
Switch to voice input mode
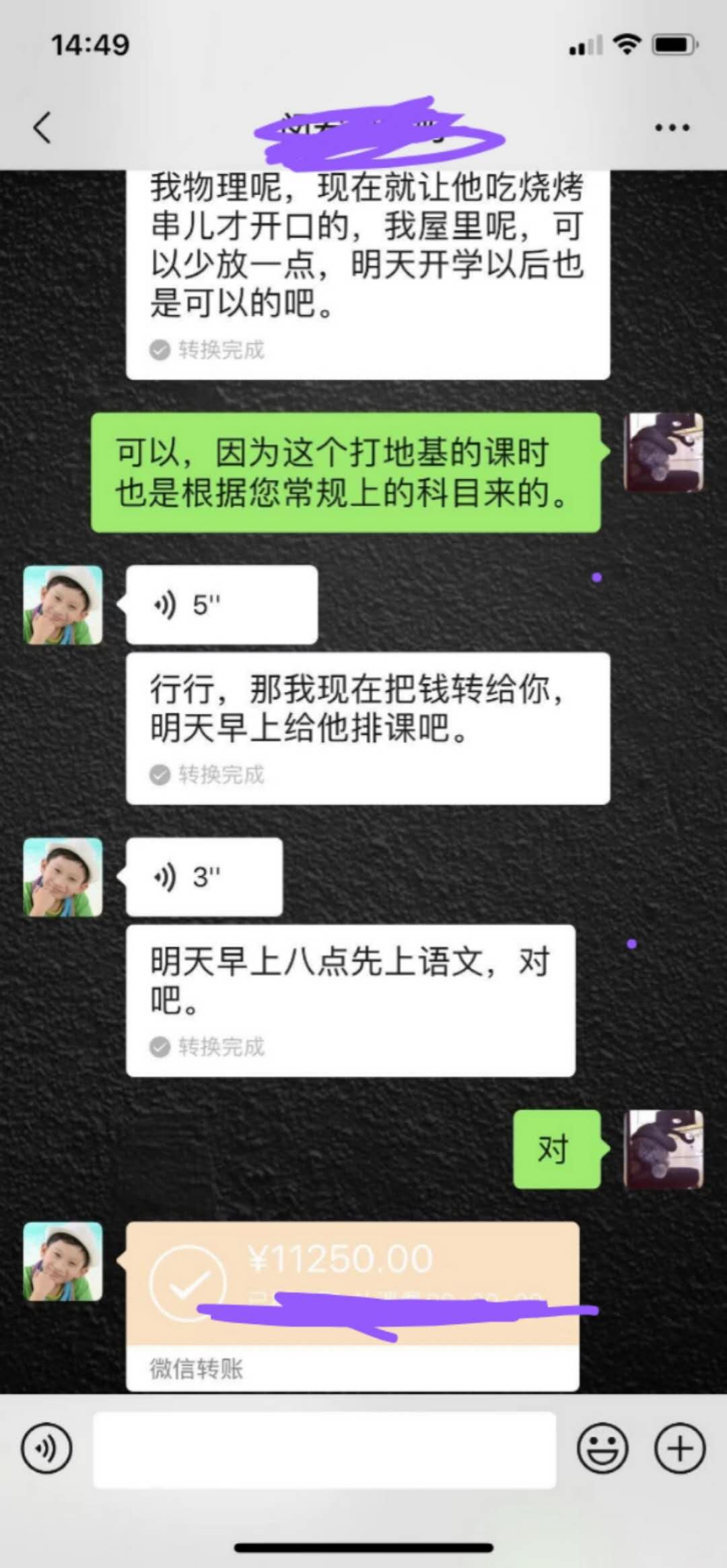click(46, 1448)
